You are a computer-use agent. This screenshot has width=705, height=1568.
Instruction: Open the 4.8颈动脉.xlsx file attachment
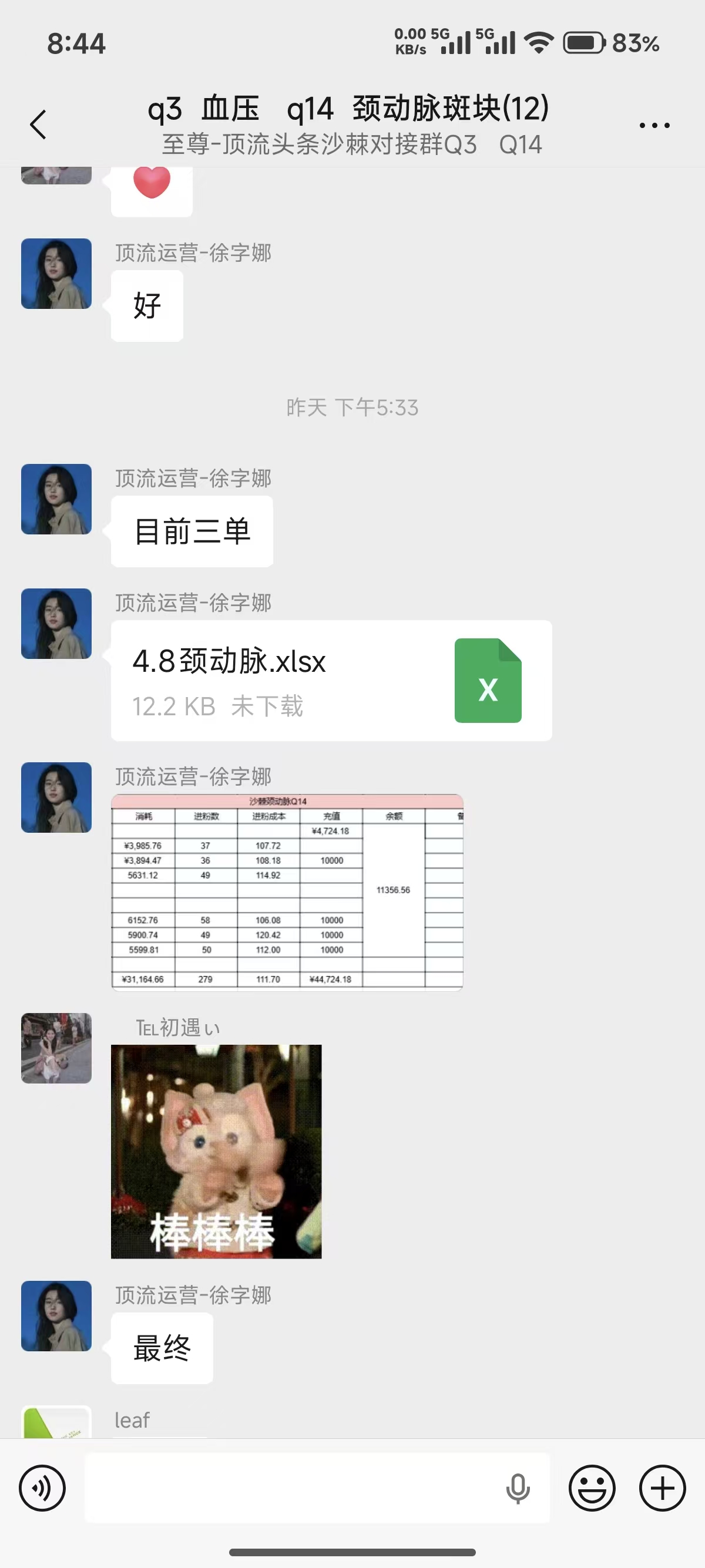tap(331, 681)
